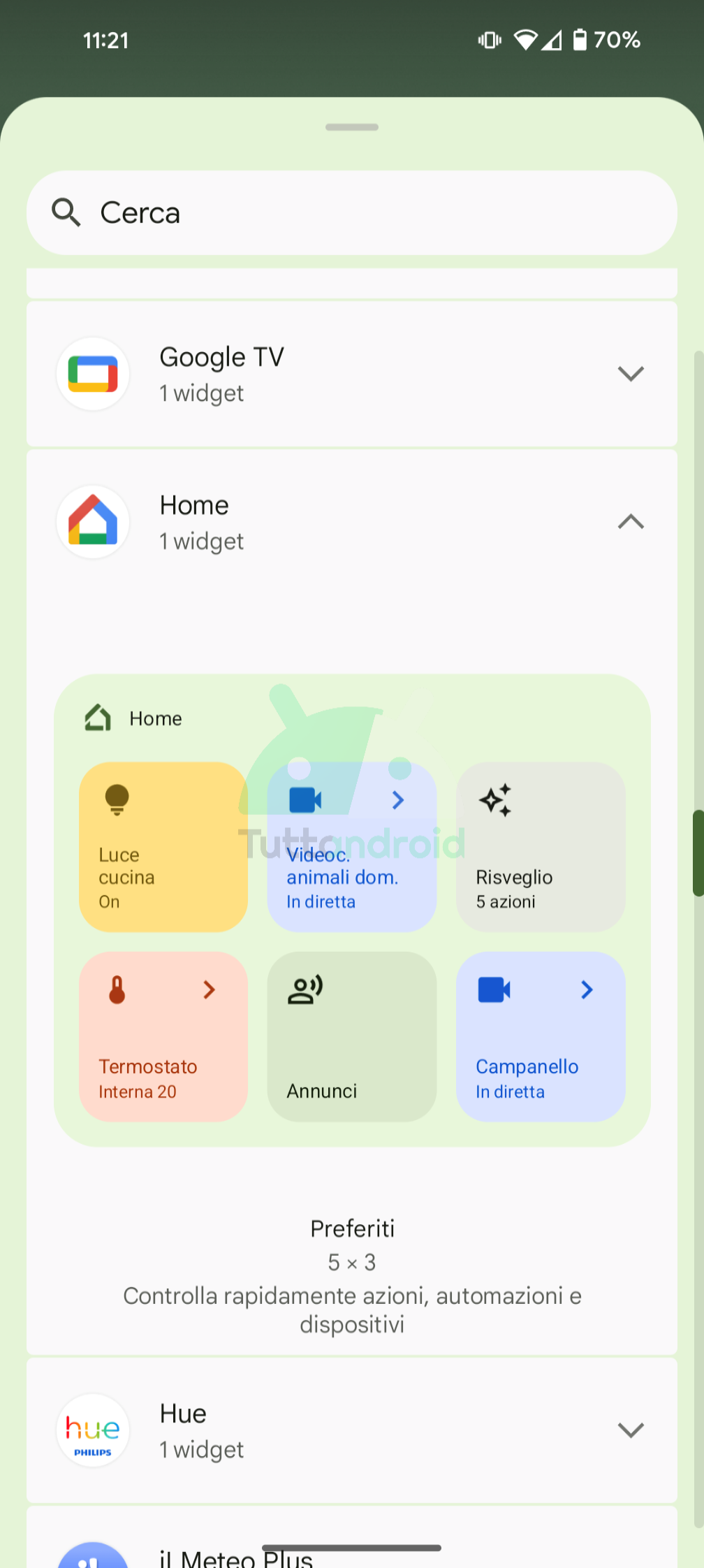Select the Home Preferiti widget preview
Viewport: 704px width, 1568px height.
tap(352, 910)
